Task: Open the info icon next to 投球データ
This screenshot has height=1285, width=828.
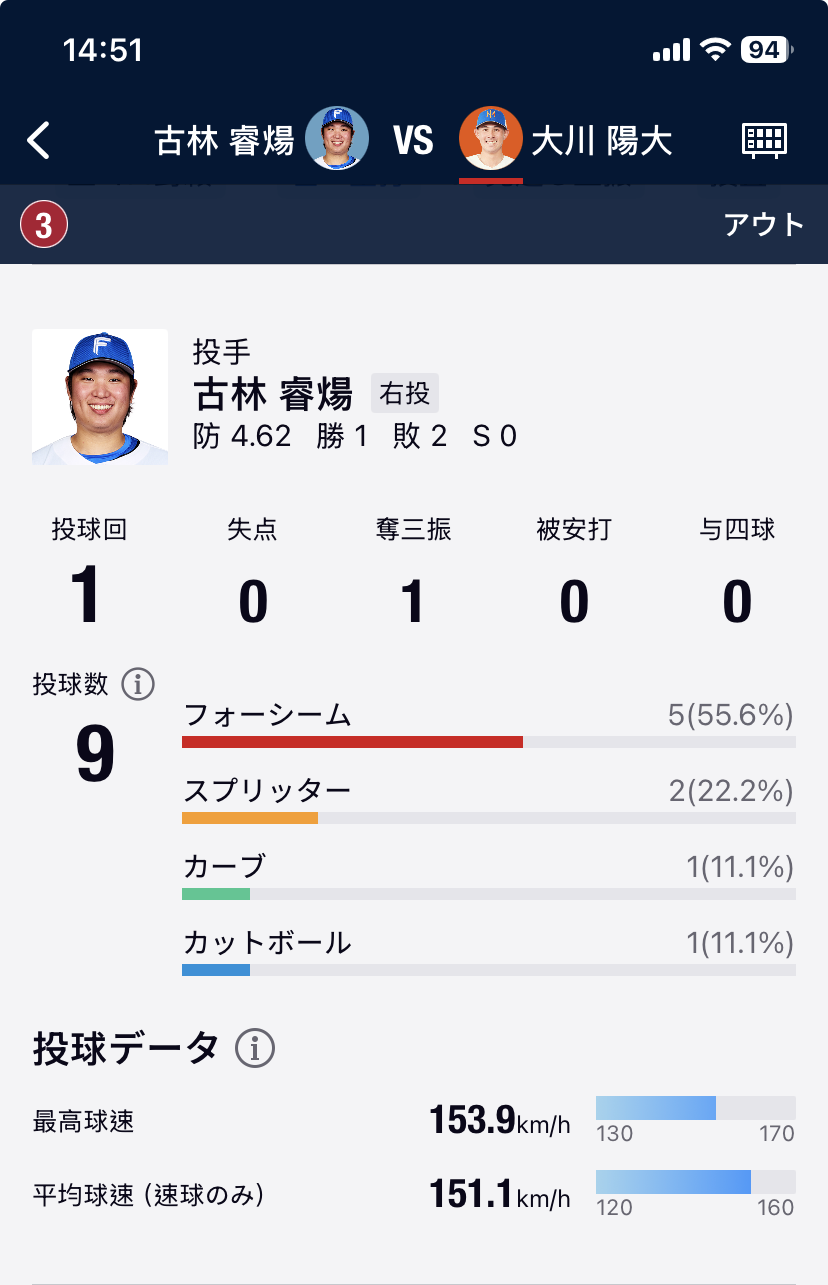Action: coord(255,1049)
